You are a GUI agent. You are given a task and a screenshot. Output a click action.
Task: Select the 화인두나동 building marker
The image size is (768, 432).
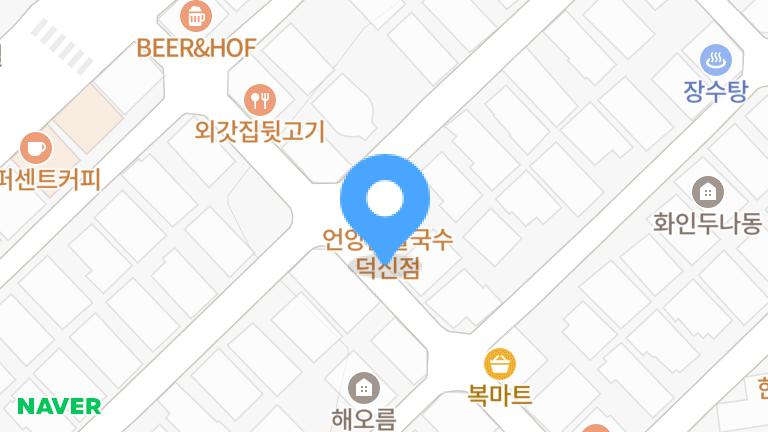click(x=707, y=190)
